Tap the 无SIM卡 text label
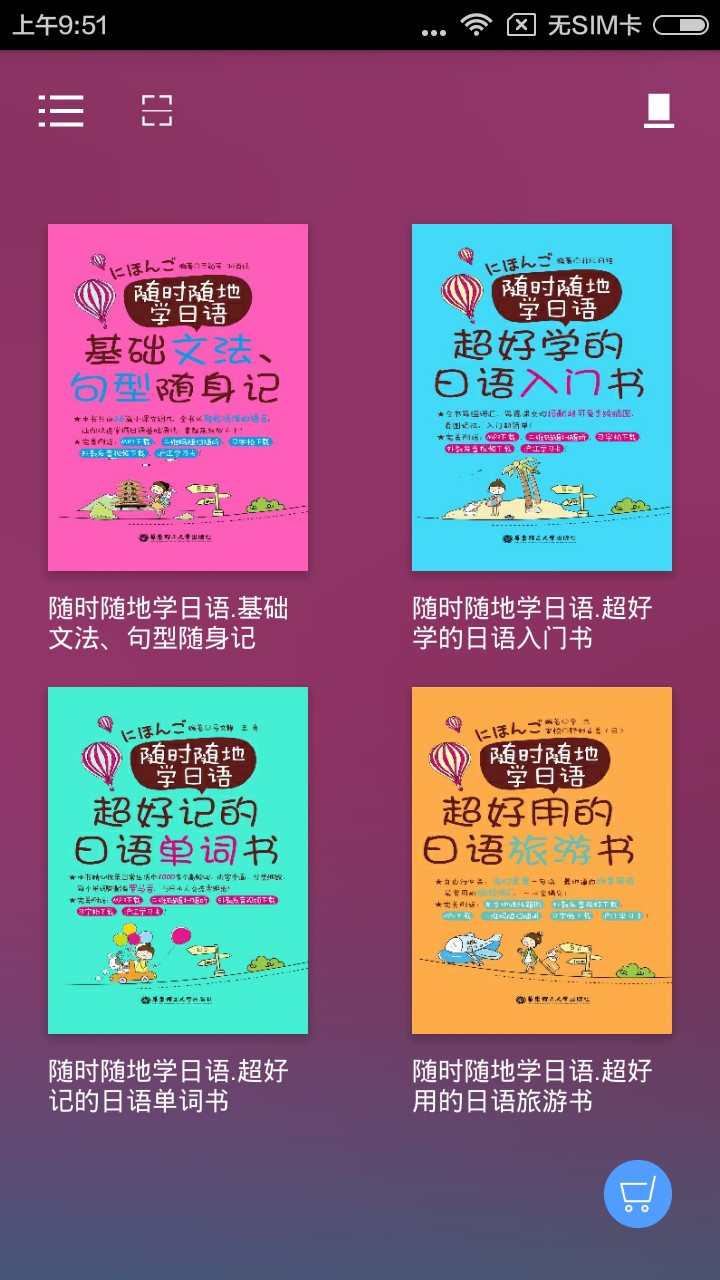 [x=593, y=25]
